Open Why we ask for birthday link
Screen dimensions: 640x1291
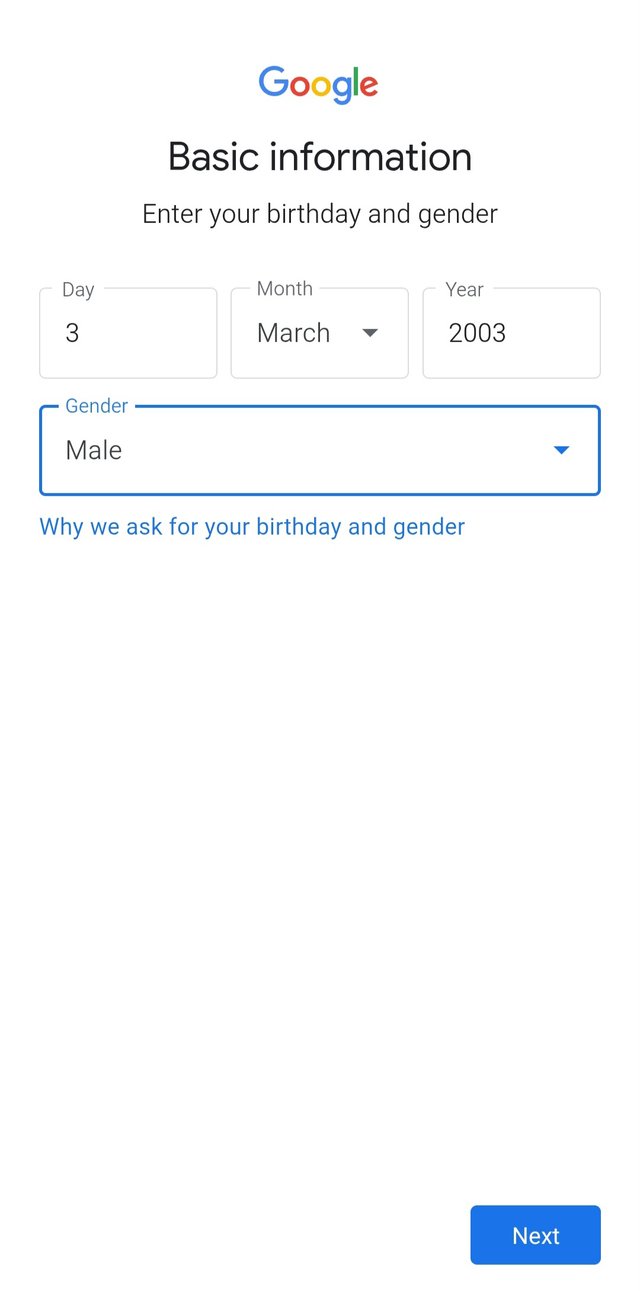click(x=252, y=526)
